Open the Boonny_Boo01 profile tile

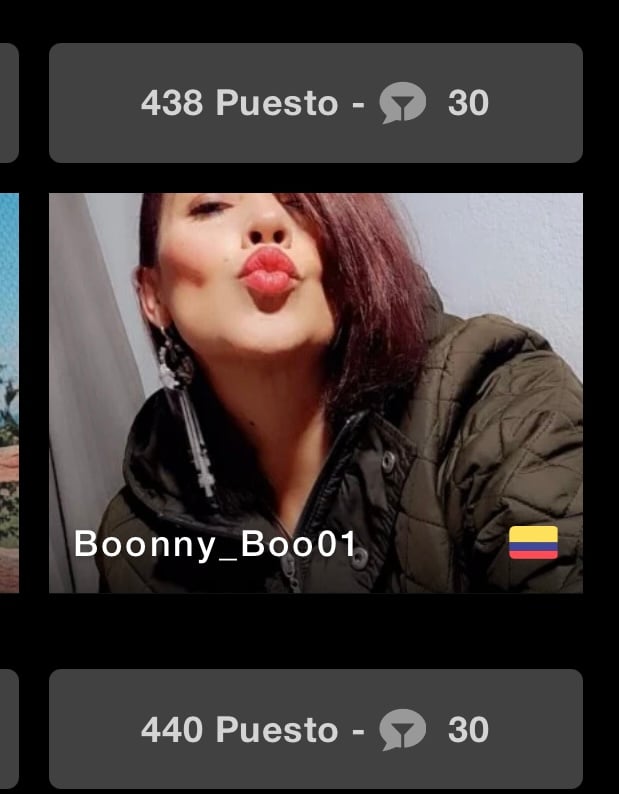(315, 392)
